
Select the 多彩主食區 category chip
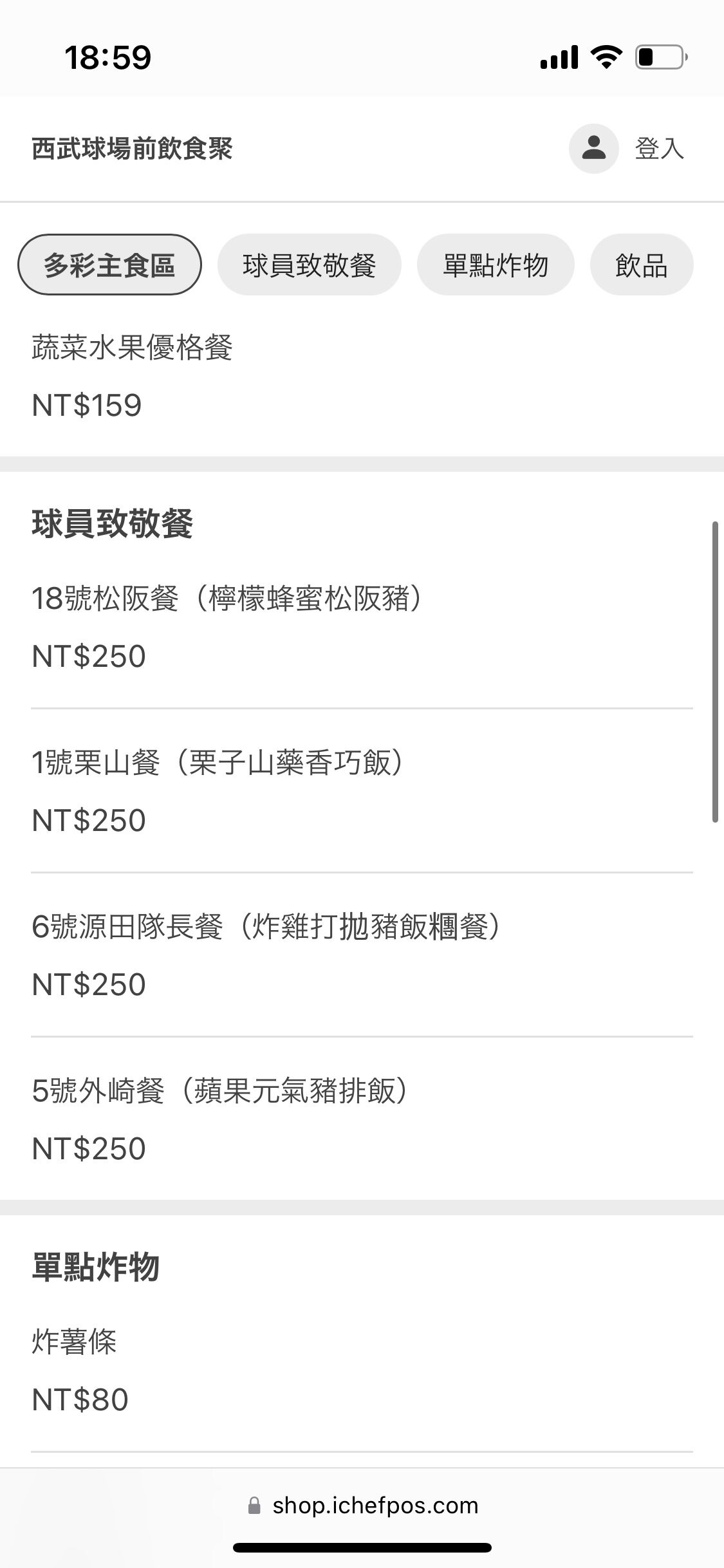109,265
